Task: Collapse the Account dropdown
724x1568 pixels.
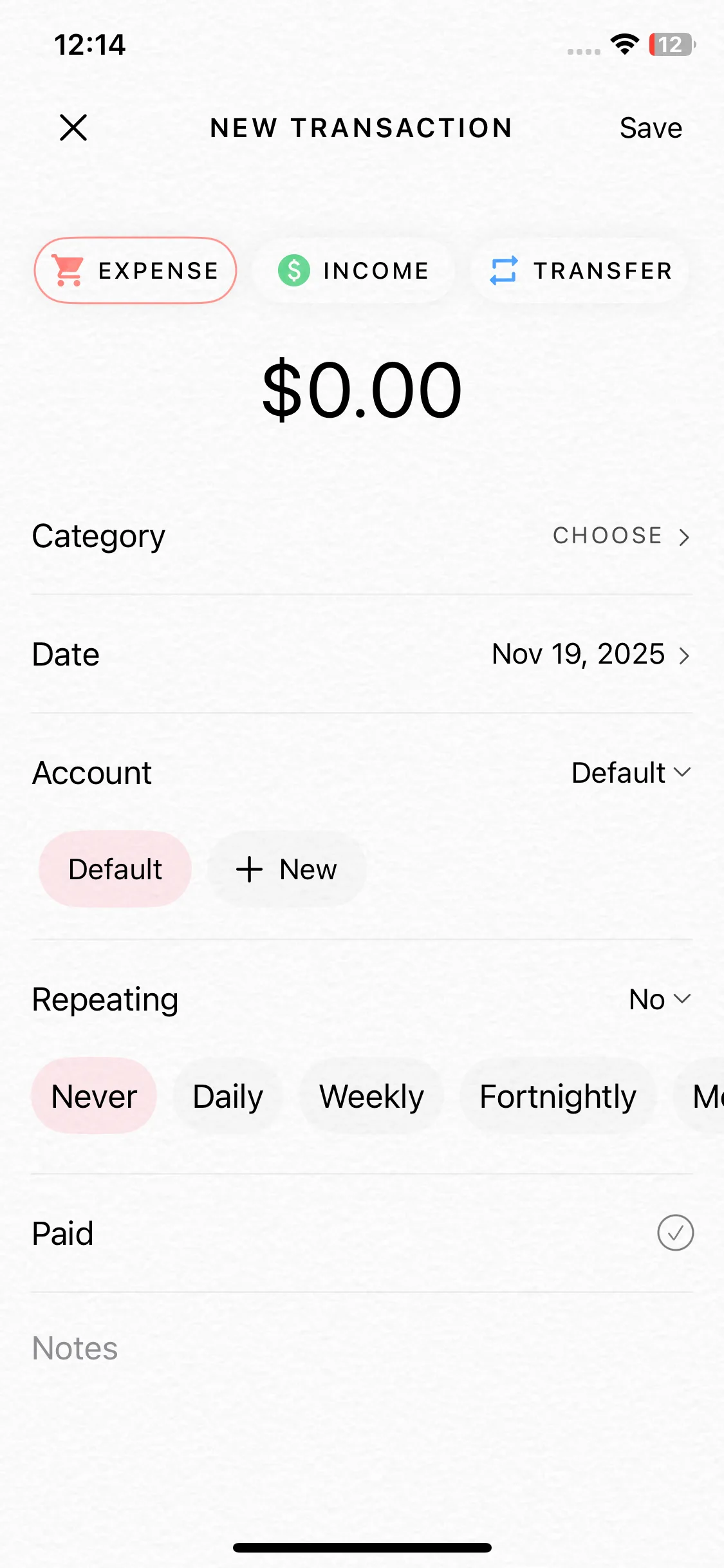Action: (x=631, y=772)
